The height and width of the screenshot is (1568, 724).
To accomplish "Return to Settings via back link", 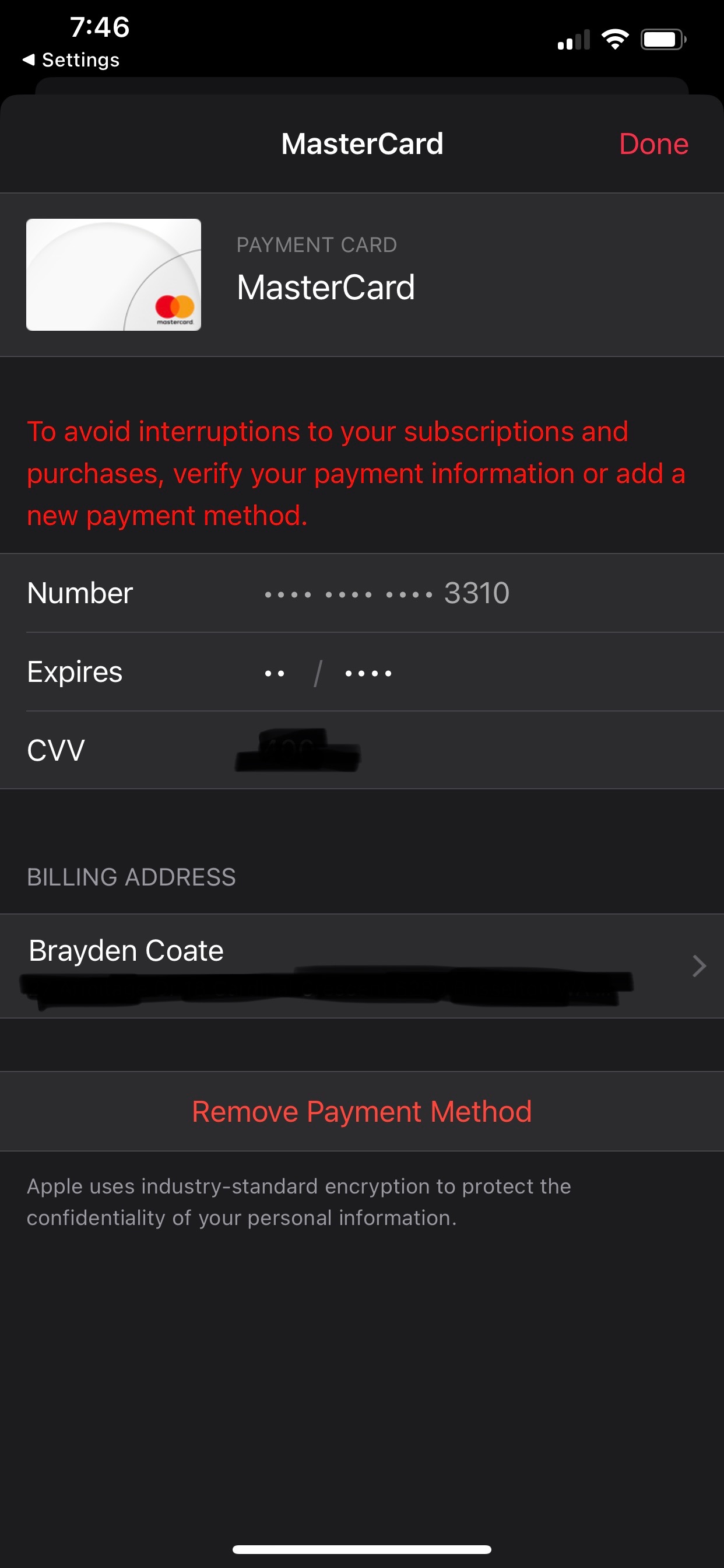I will pyautogui.click(x=71, y=60).
